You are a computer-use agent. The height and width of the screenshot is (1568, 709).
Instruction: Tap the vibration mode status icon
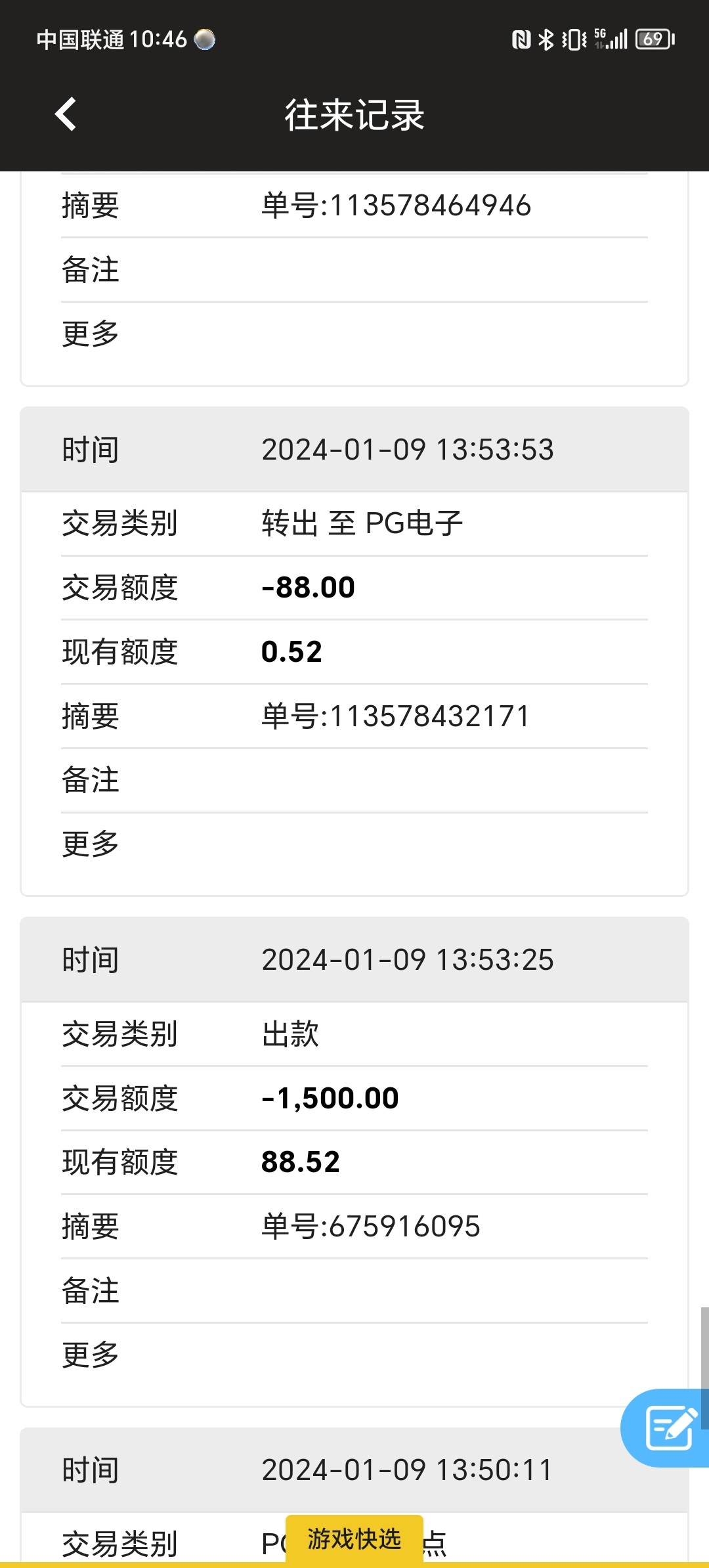[x=572, y=39]
